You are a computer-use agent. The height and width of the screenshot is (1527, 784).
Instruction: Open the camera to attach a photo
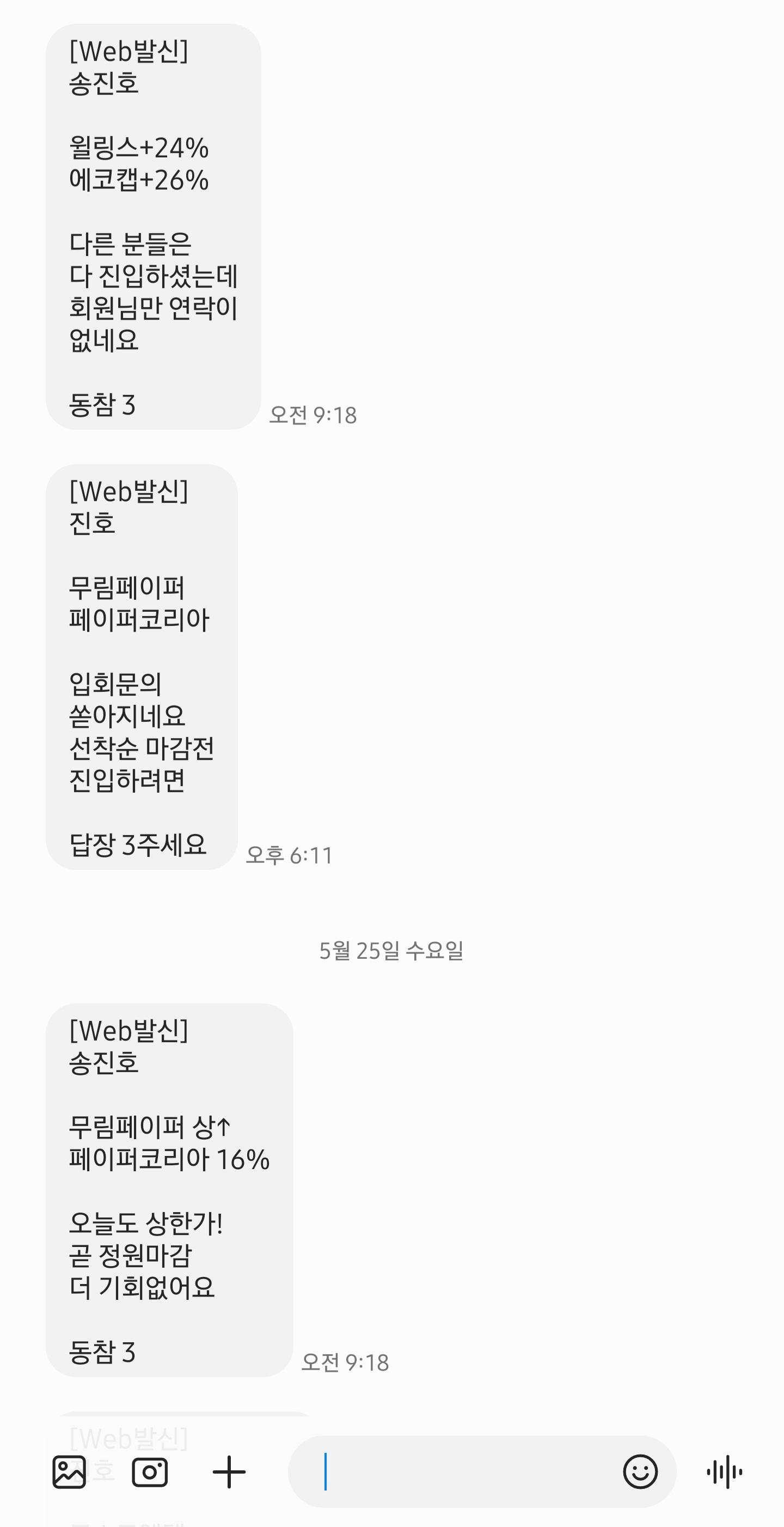click(x=149, y=1472)
